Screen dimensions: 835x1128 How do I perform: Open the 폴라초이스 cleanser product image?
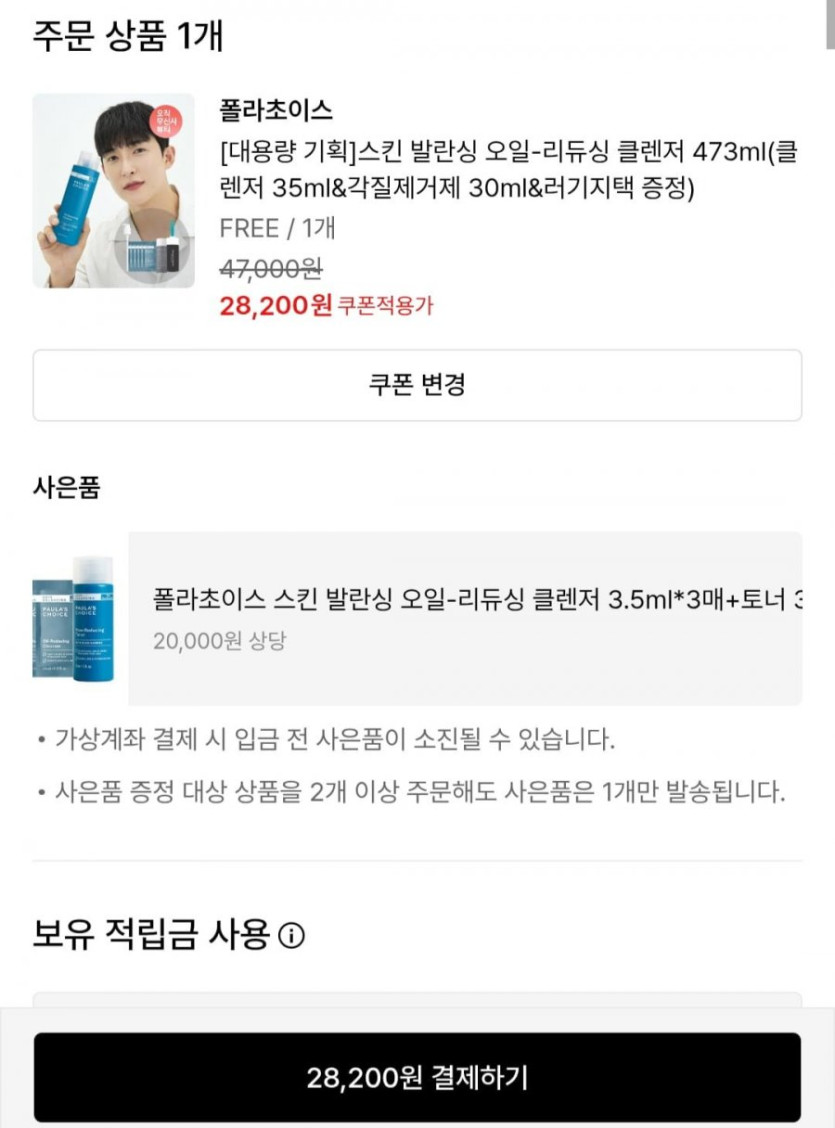click(x=113, y=191)
